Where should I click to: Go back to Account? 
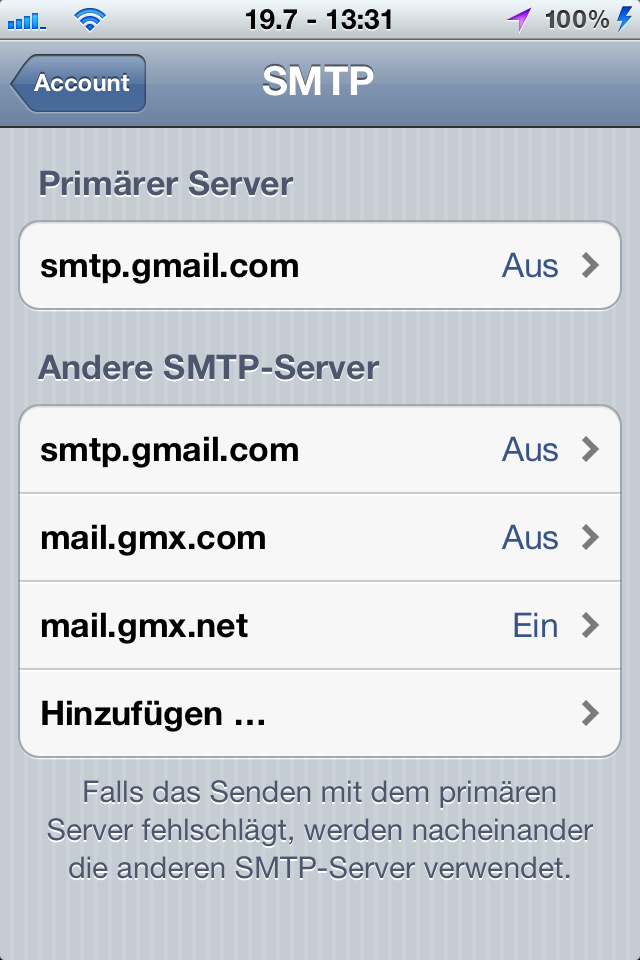tap(80, 83)
